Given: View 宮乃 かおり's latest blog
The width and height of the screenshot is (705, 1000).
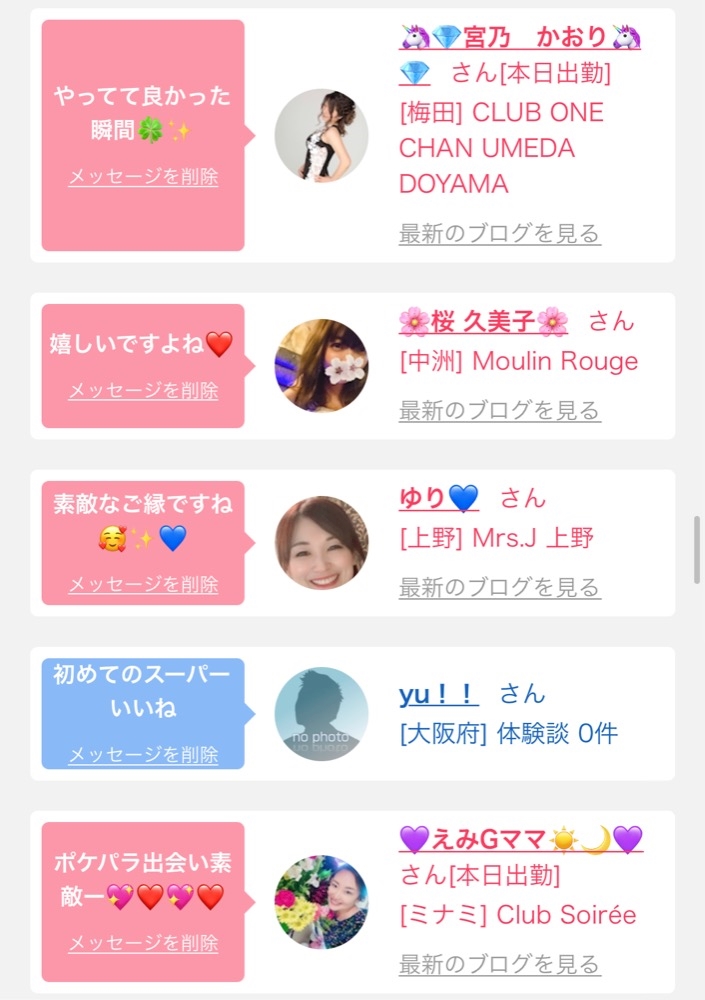Looking at the screenshot, I should [500, 233].
